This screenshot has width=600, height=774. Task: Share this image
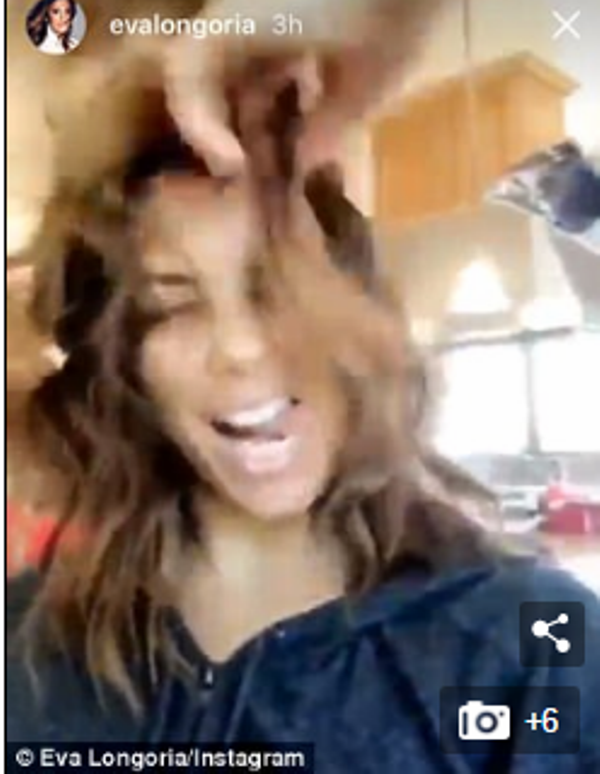(x=552, y=631)
